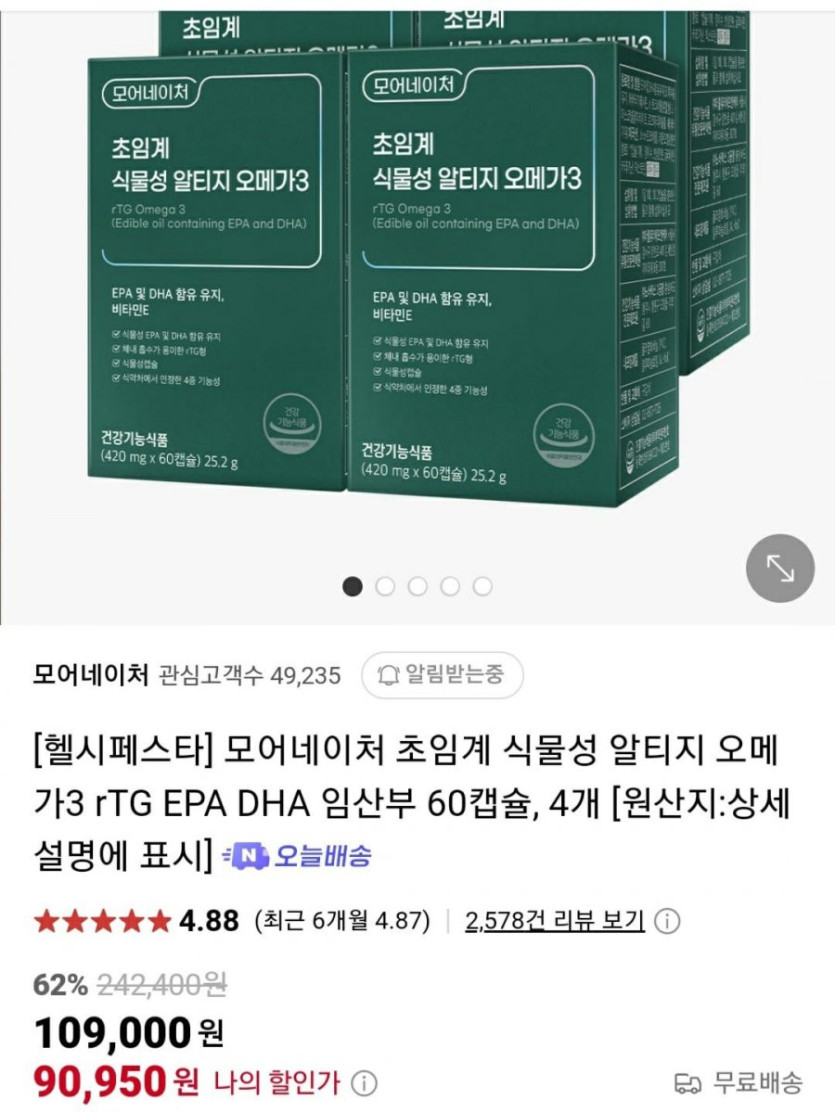835x1112 pixels.
Task: Open the 모어네이처 store page
Action: pyautogui.click(x=91, y=675)
